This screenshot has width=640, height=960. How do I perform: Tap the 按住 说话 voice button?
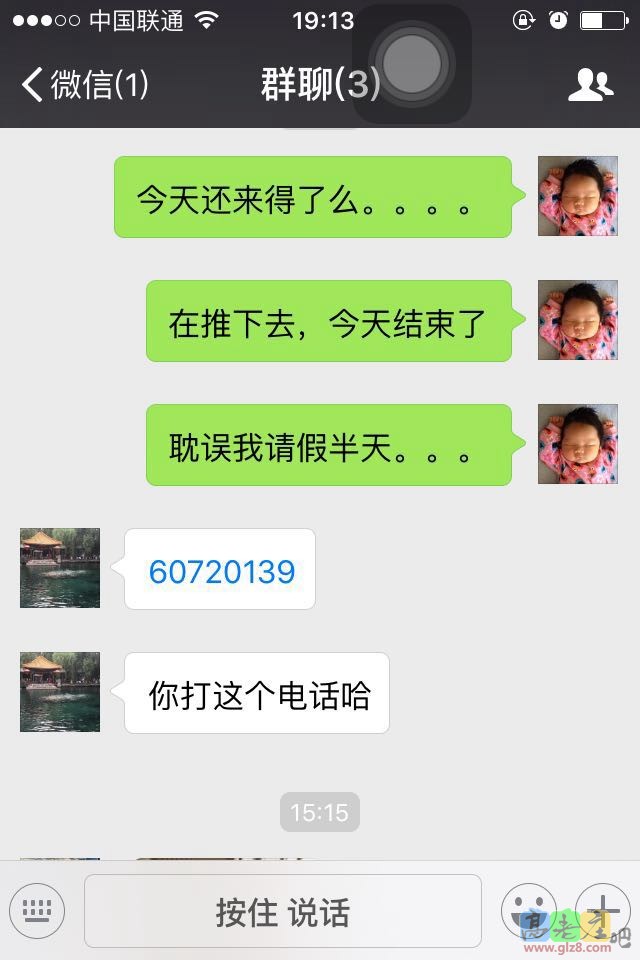(283, 911)
